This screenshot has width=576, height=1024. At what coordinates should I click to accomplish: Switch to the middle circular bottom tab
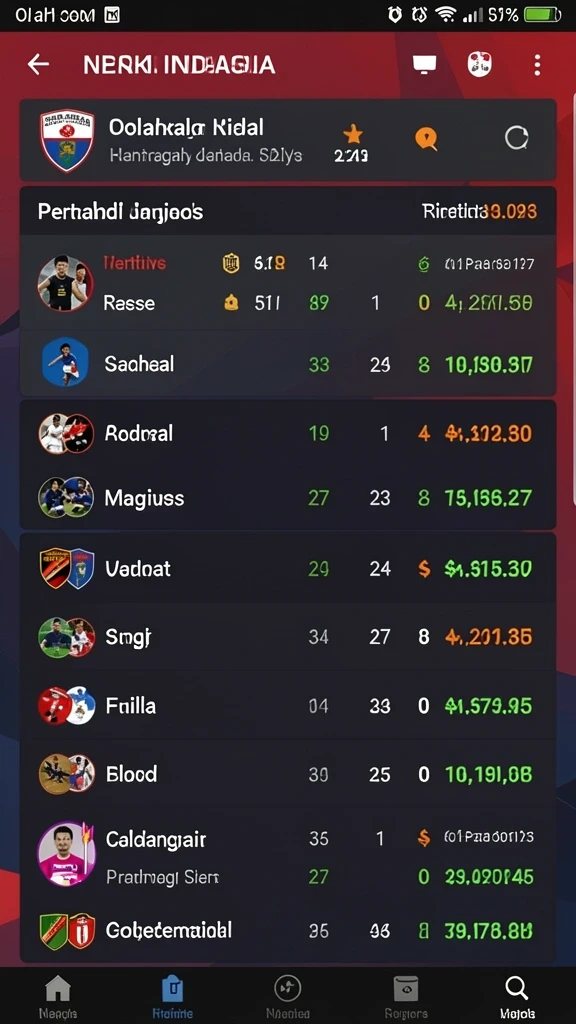point(288,995)
